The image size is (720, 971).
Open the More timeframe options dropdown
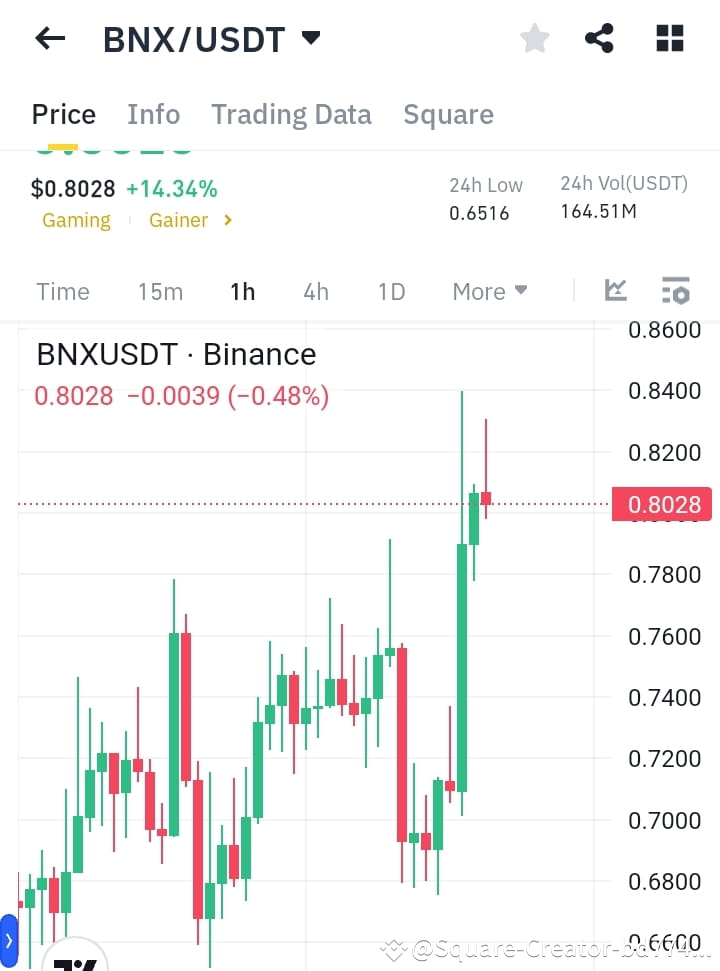point(488,291)
